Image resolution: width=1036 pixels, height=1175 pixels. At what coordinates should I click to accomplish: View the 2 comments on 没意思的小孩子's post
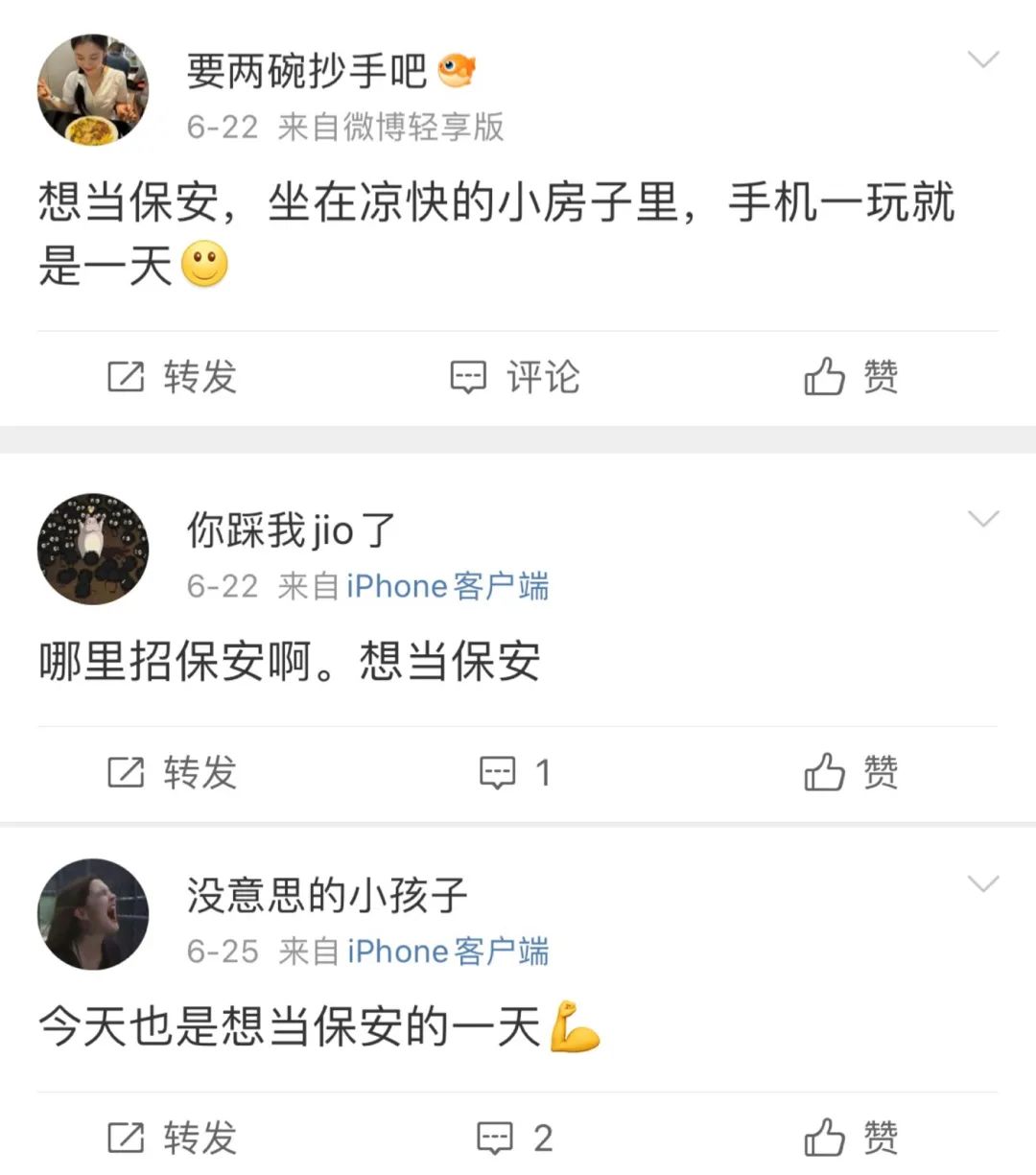pos(515,1139)
